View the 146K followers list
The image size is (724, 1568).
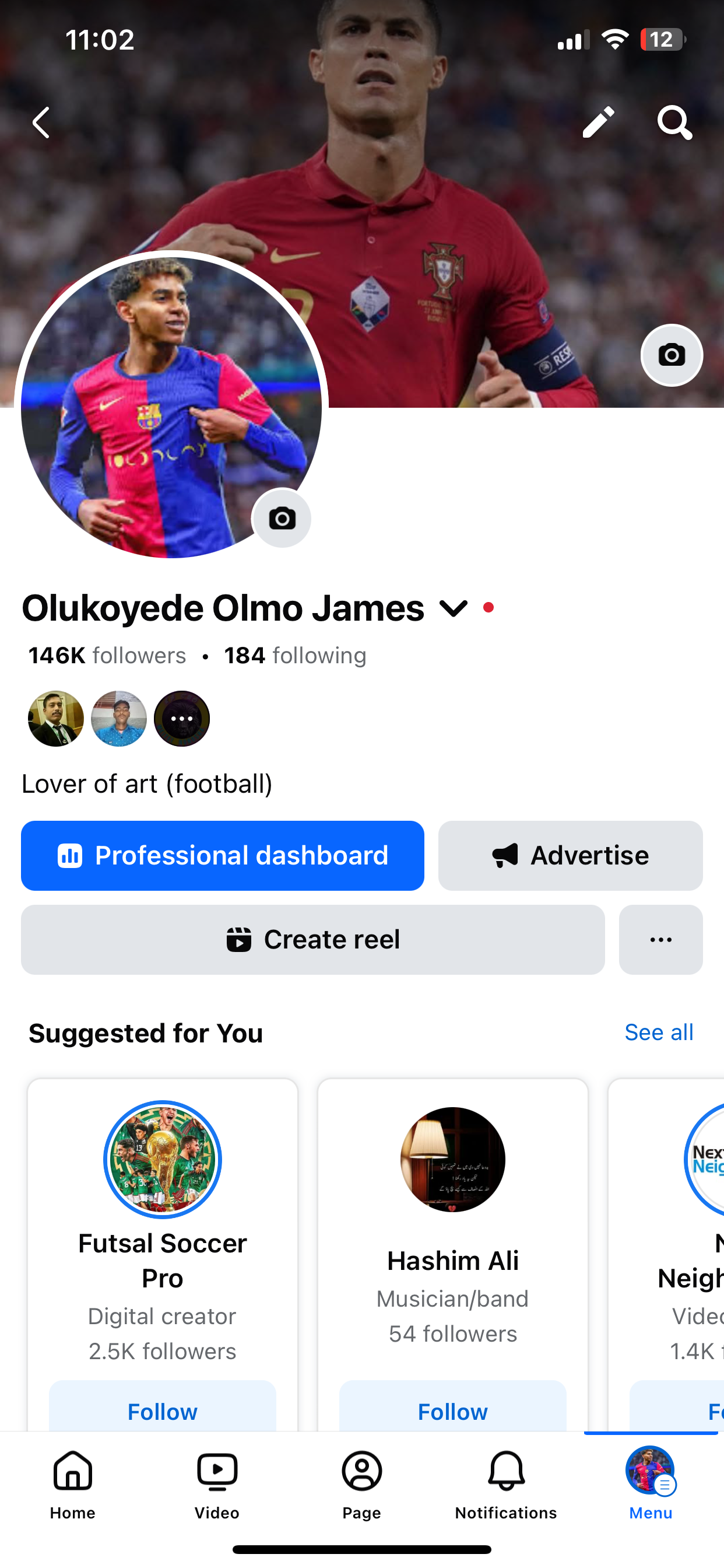107,656
